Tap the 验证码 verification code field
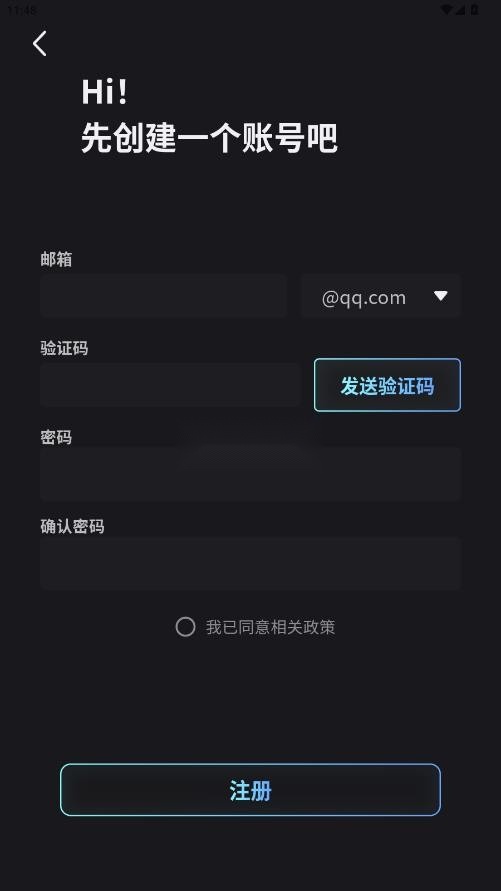This screenshot has height=891, width=501. click(170, 385)
